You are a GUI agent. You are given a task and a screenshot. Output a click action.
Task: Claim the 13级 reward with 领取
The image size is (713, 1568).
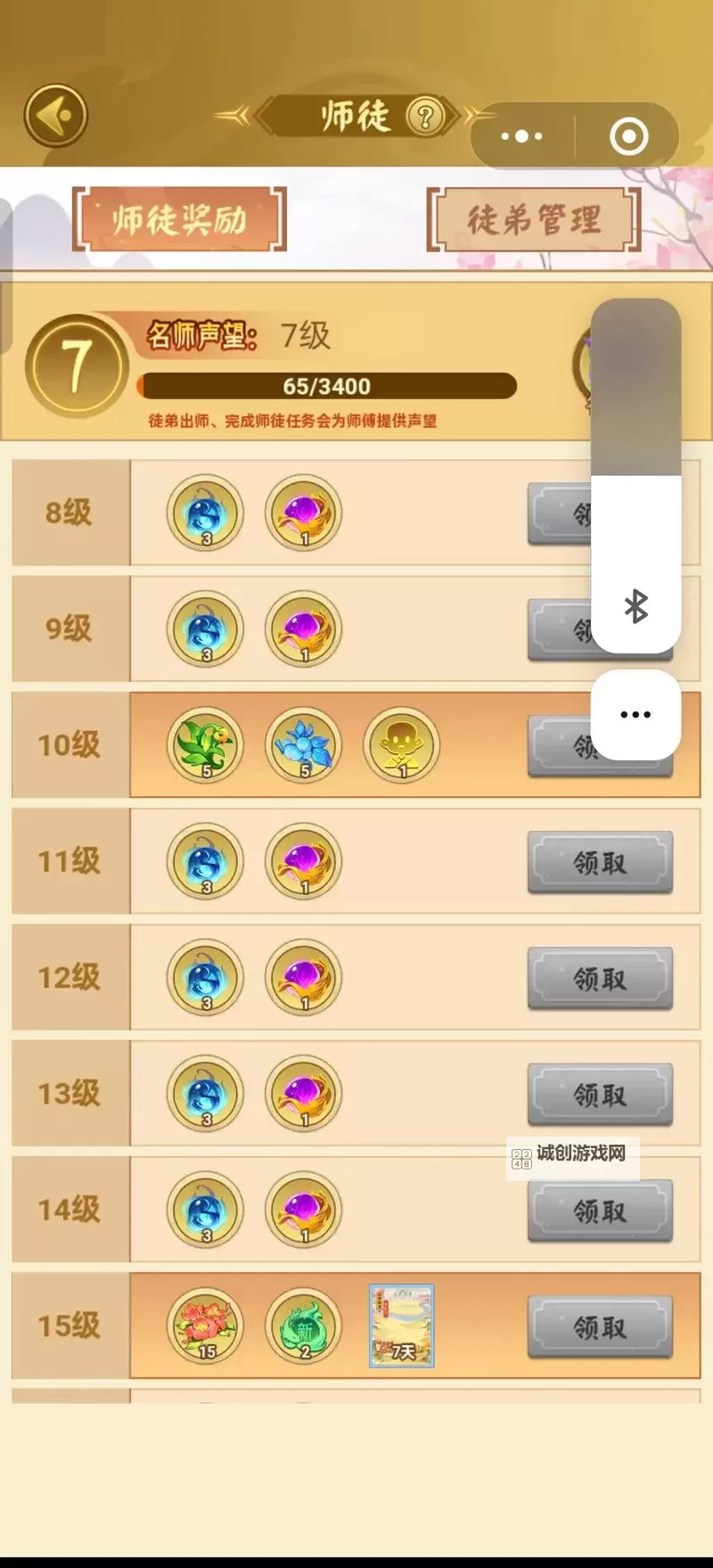[600, 1096]
